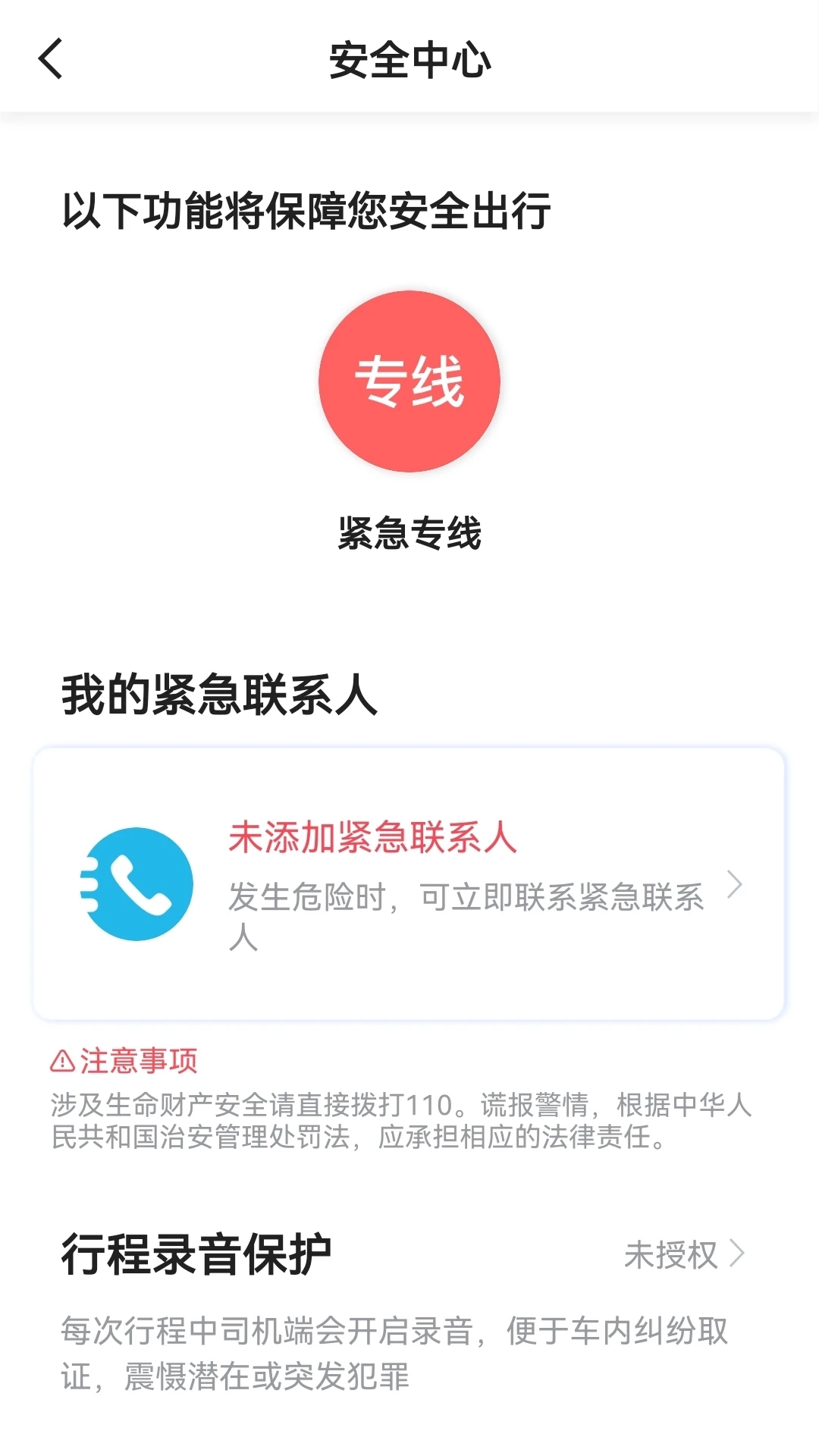Tap the alert icon in the notice section
This screenshot has width=819, height=1456.
point(61,1060)
